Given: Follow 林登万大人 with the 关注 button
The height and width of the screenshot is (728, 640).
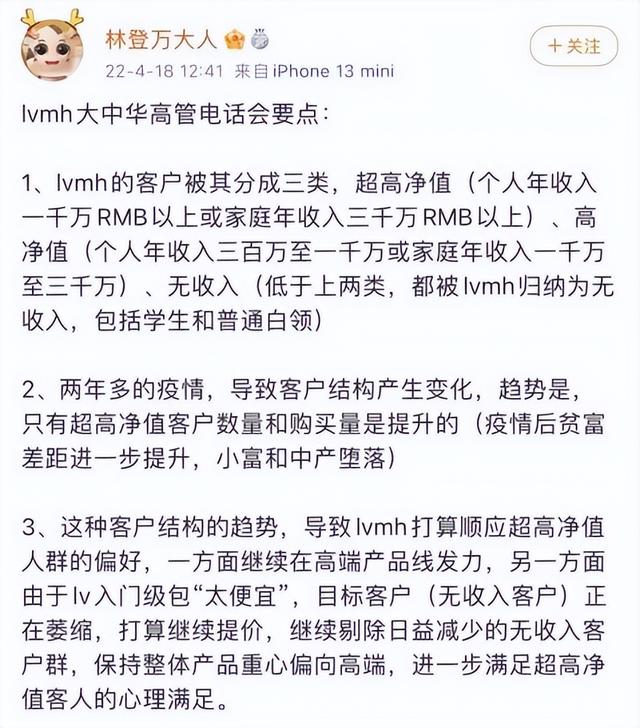Looking at the screenshot, I should tap(573, 46).
